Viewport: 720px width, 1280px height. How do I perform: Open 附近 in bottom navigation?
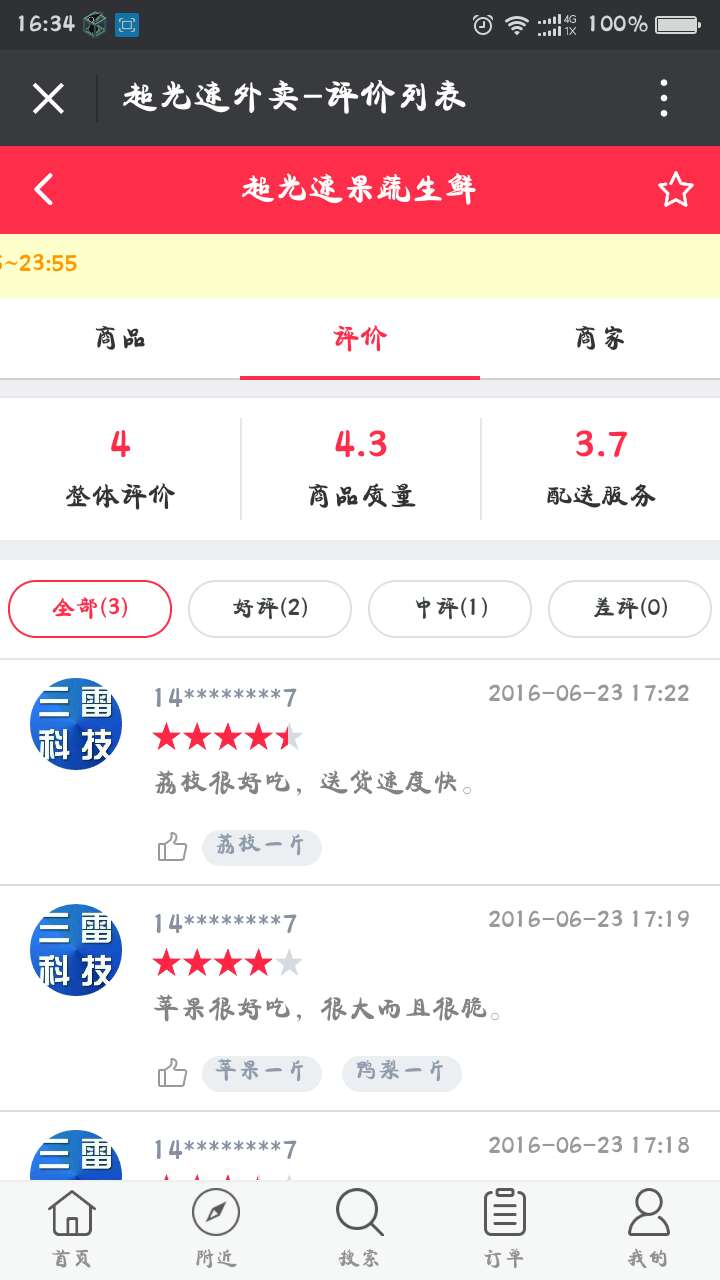(x=216, y=1229)
